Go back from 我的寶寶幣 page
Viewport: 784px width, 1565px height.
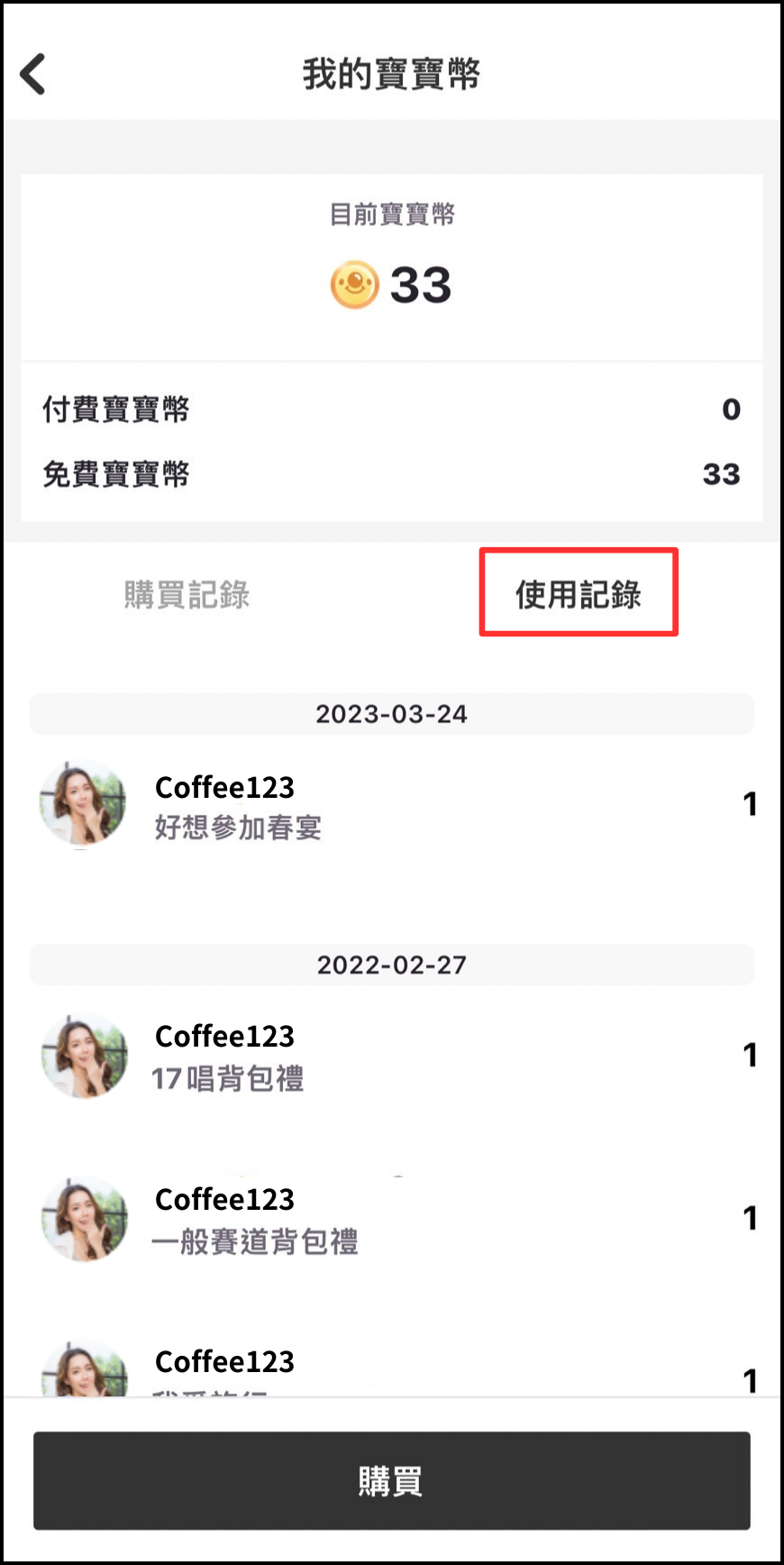pos(33,74)
